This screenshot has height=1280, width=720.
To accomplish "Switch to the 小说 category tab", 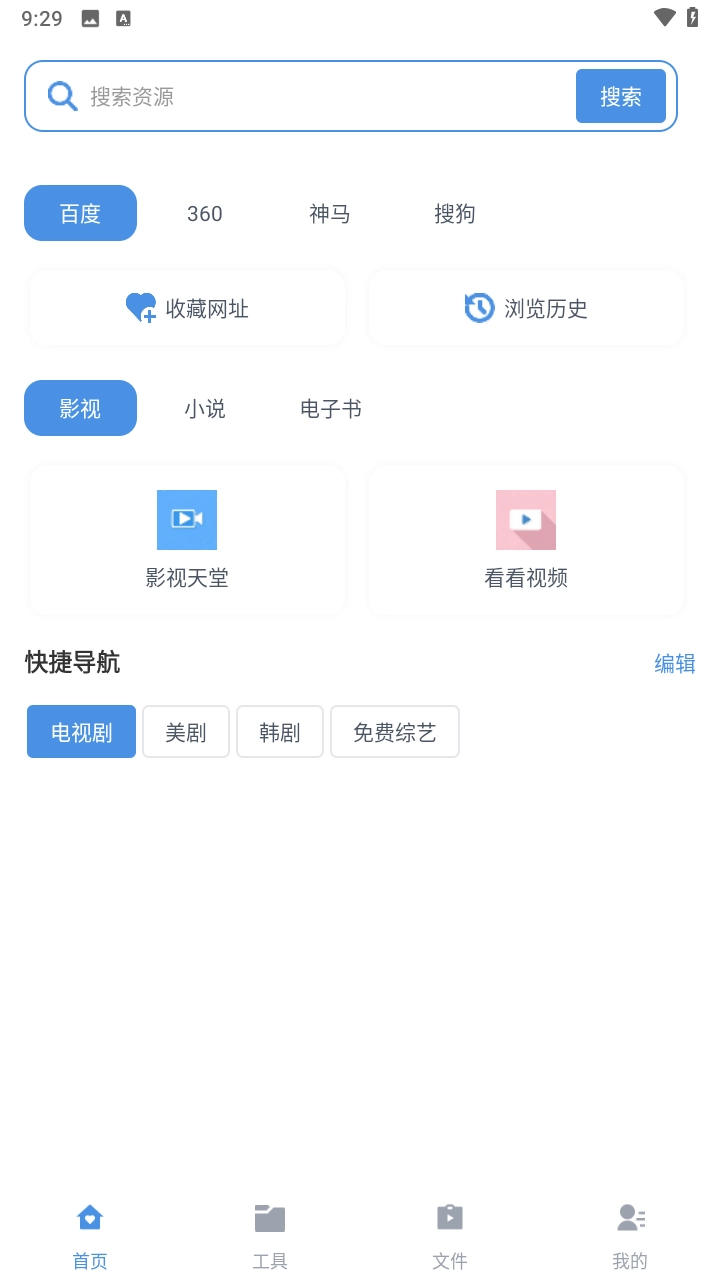I will click(205, 408).
